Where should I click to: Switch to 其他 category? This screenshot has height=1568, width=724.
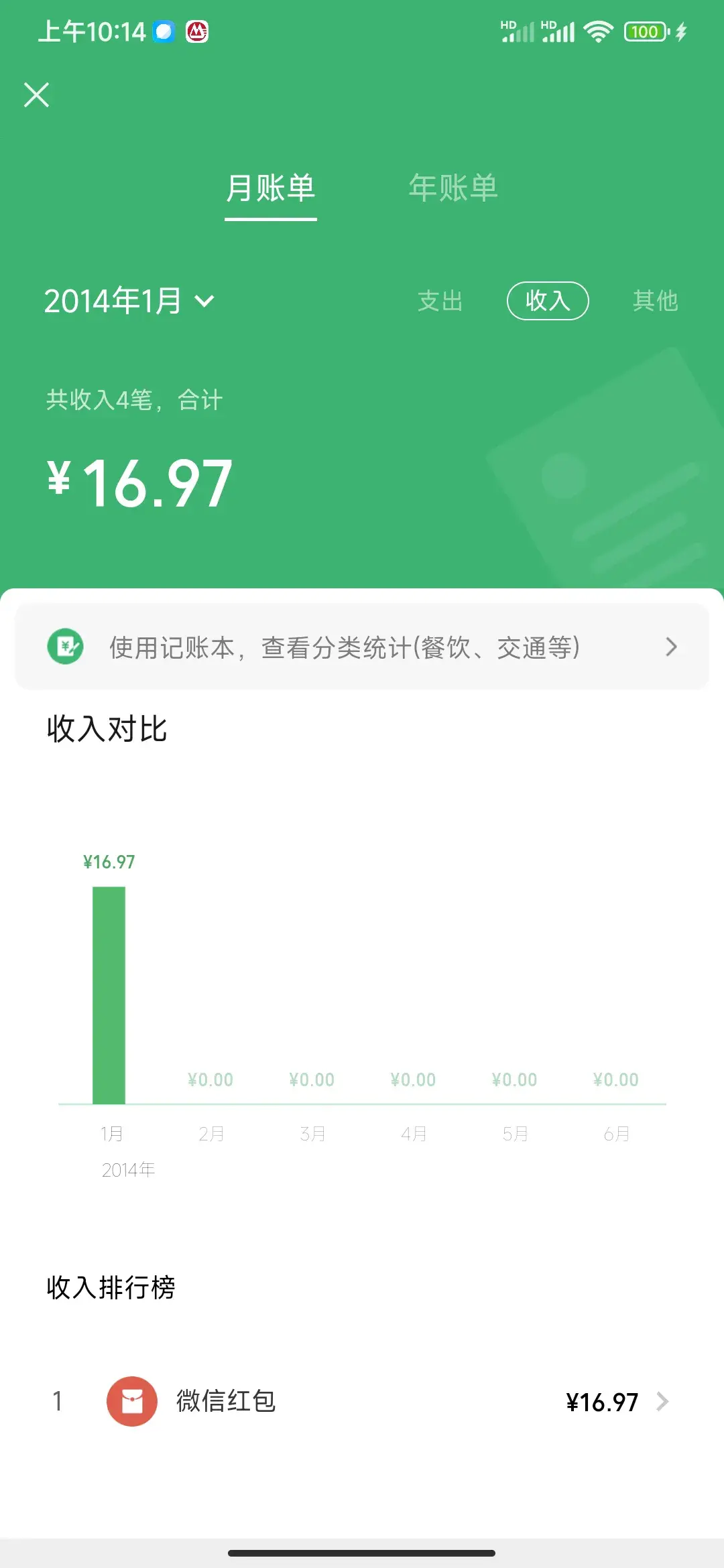pos(655,301)
